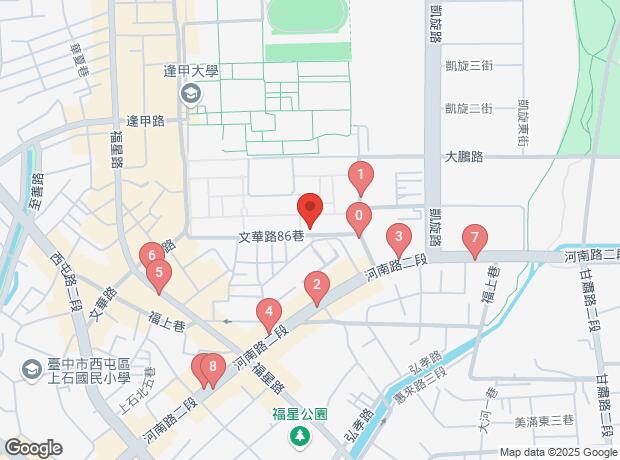Select map marker number 2
Viewport: 620px width, 460px height.
pyautogui.click(x=317, y=286)
